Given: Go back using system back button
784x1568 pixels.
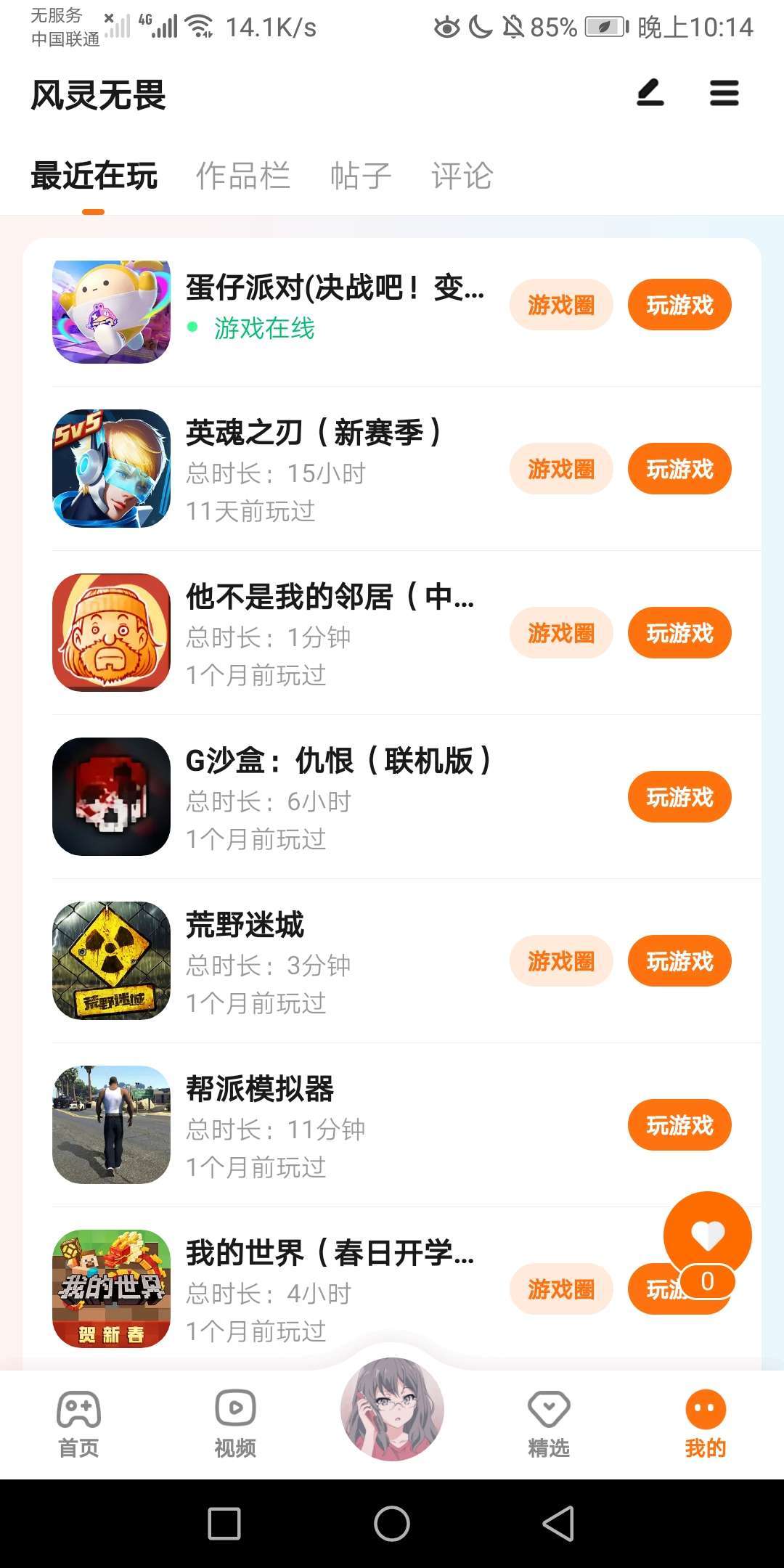Looking at the screenshot, I should coord(558,1523).
